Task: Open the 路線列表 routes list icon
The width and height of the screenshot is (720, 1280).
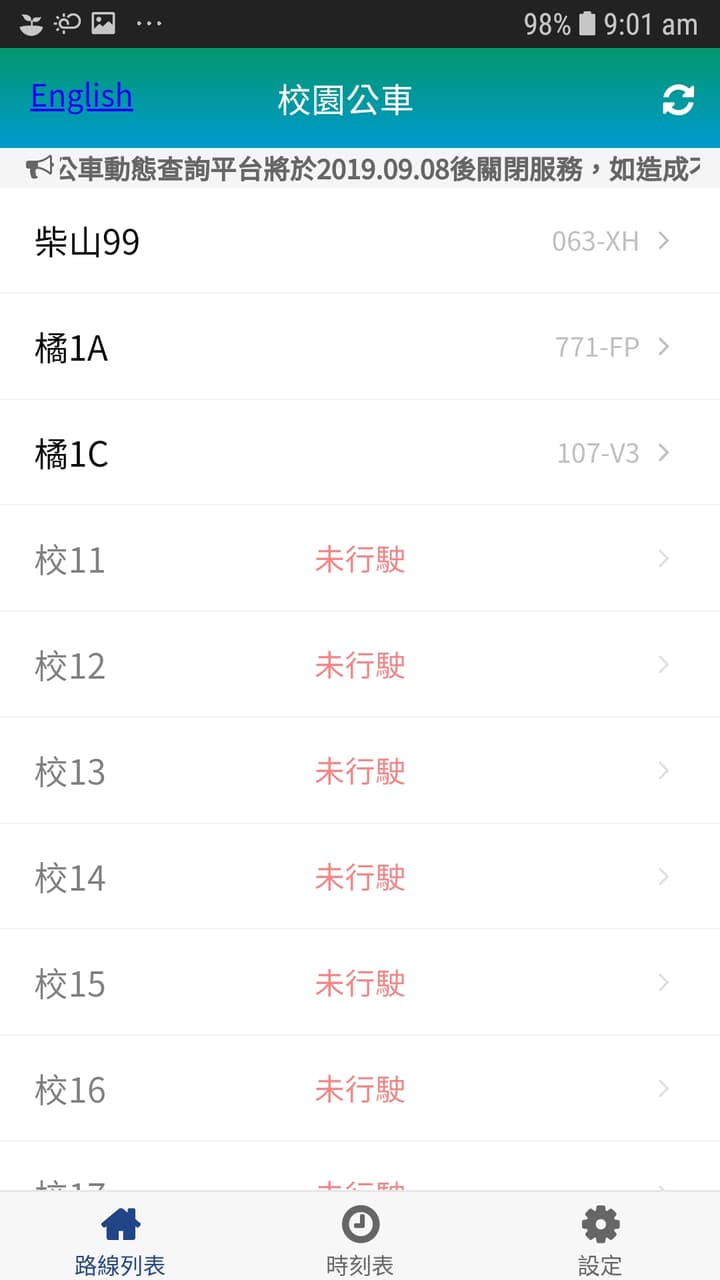Action: click(120, 1223)
